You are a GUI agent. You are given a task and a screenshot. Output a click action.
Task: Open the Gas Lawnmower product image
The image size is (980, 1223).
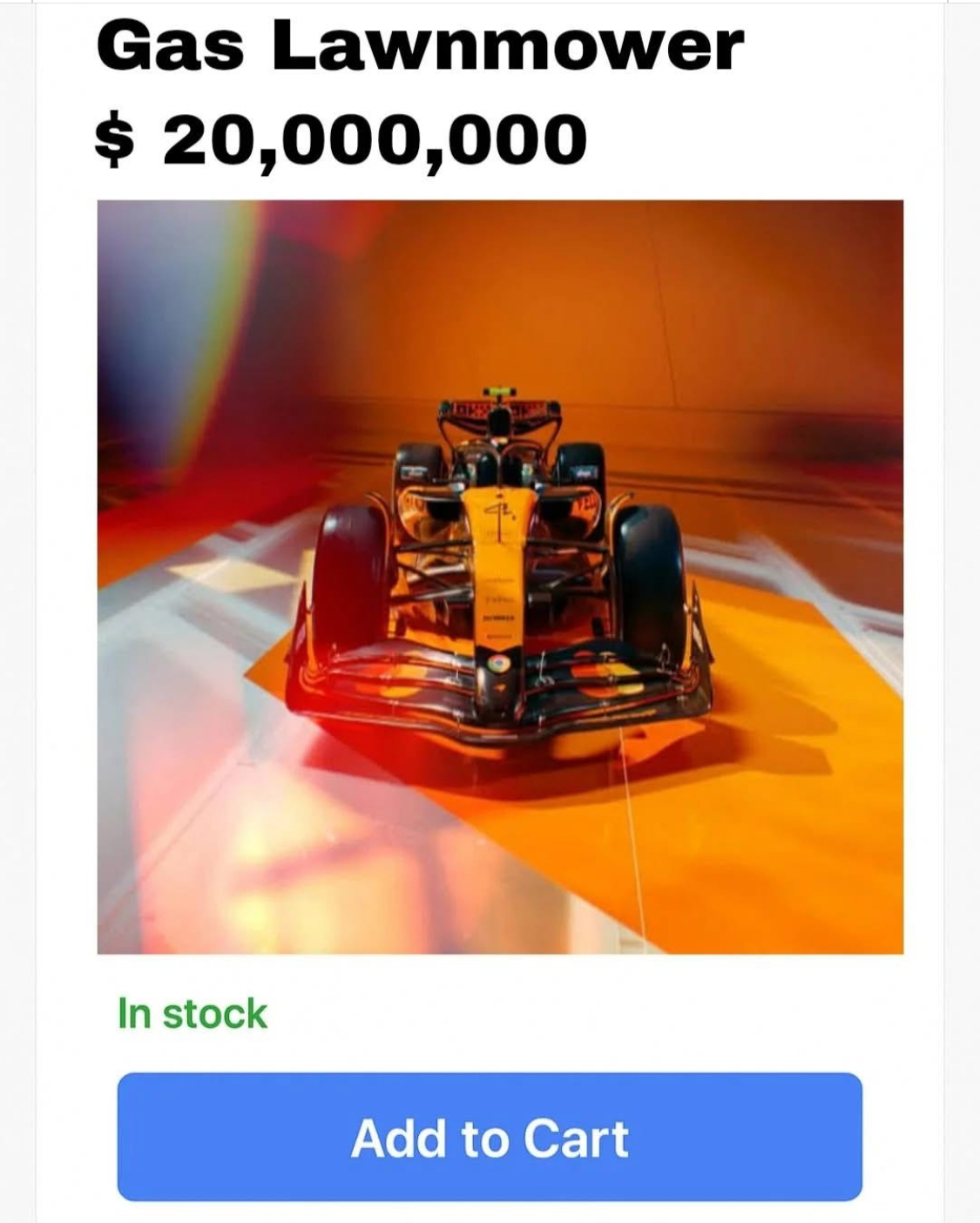(500, 577)
